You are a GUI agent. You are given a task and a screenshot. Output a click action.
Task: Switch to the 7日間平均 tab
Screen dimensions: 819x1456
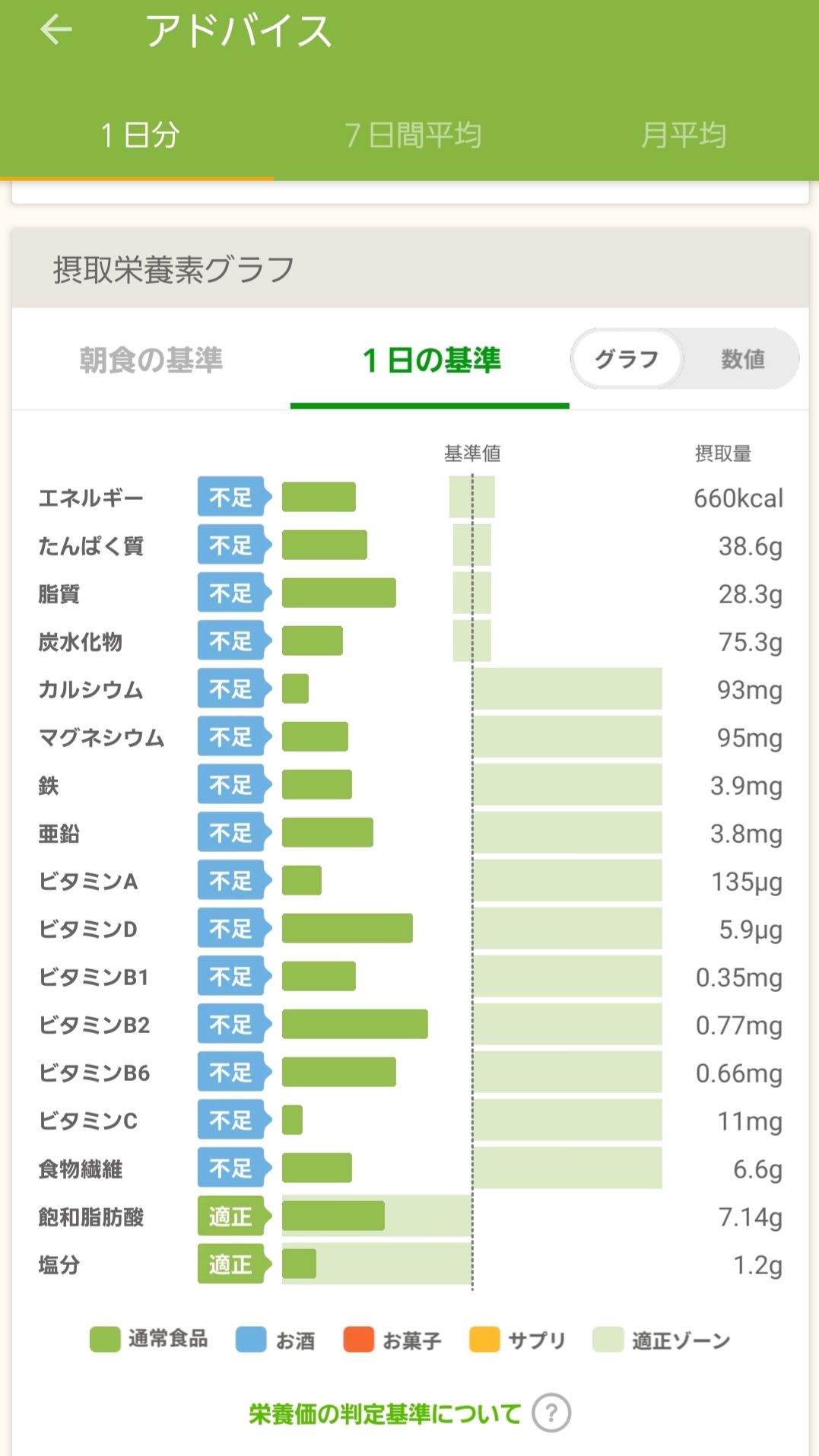click(412, 135)
